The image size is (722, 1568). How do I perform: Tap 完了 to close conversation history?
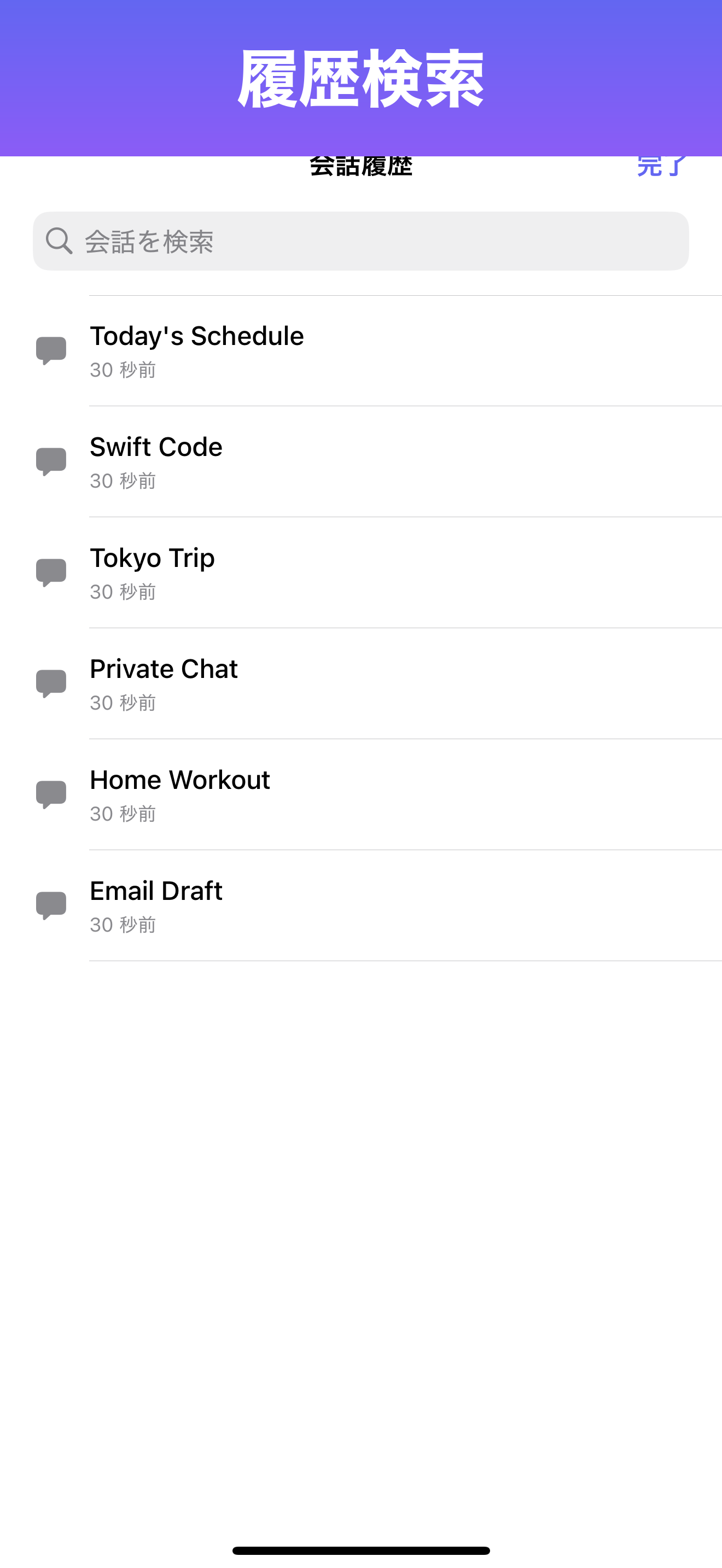tap(661, 167)
